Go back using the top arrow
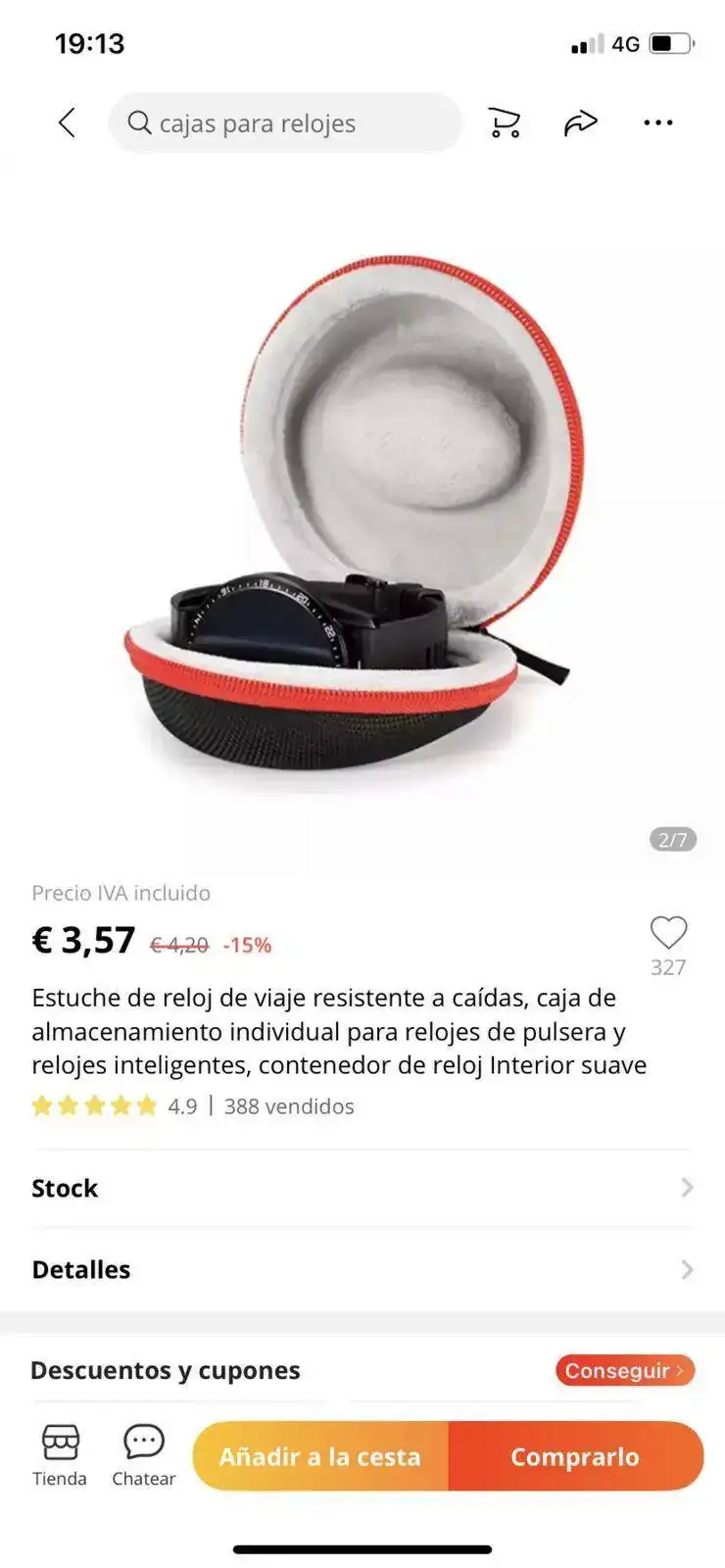725x1568 pixels. click(x=67, y=123)
